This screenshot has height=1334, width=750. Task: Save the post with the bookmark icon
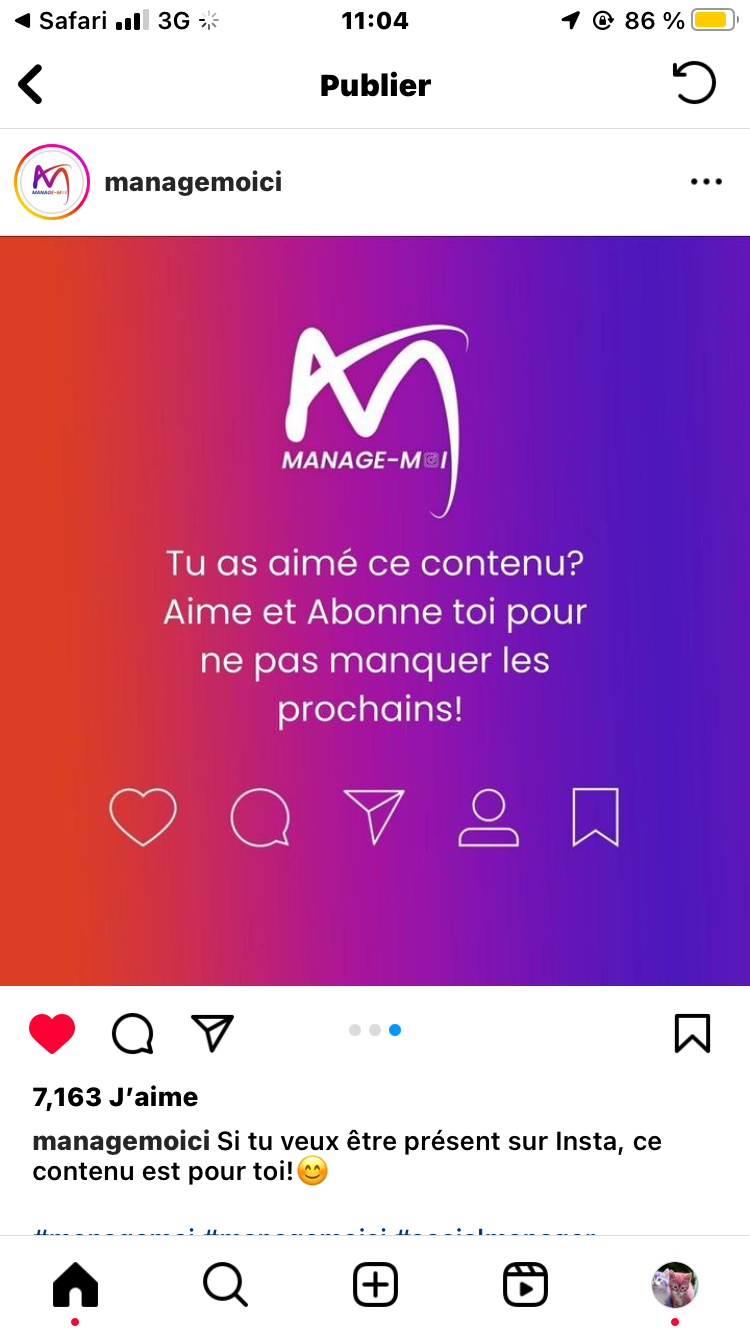692,1033
